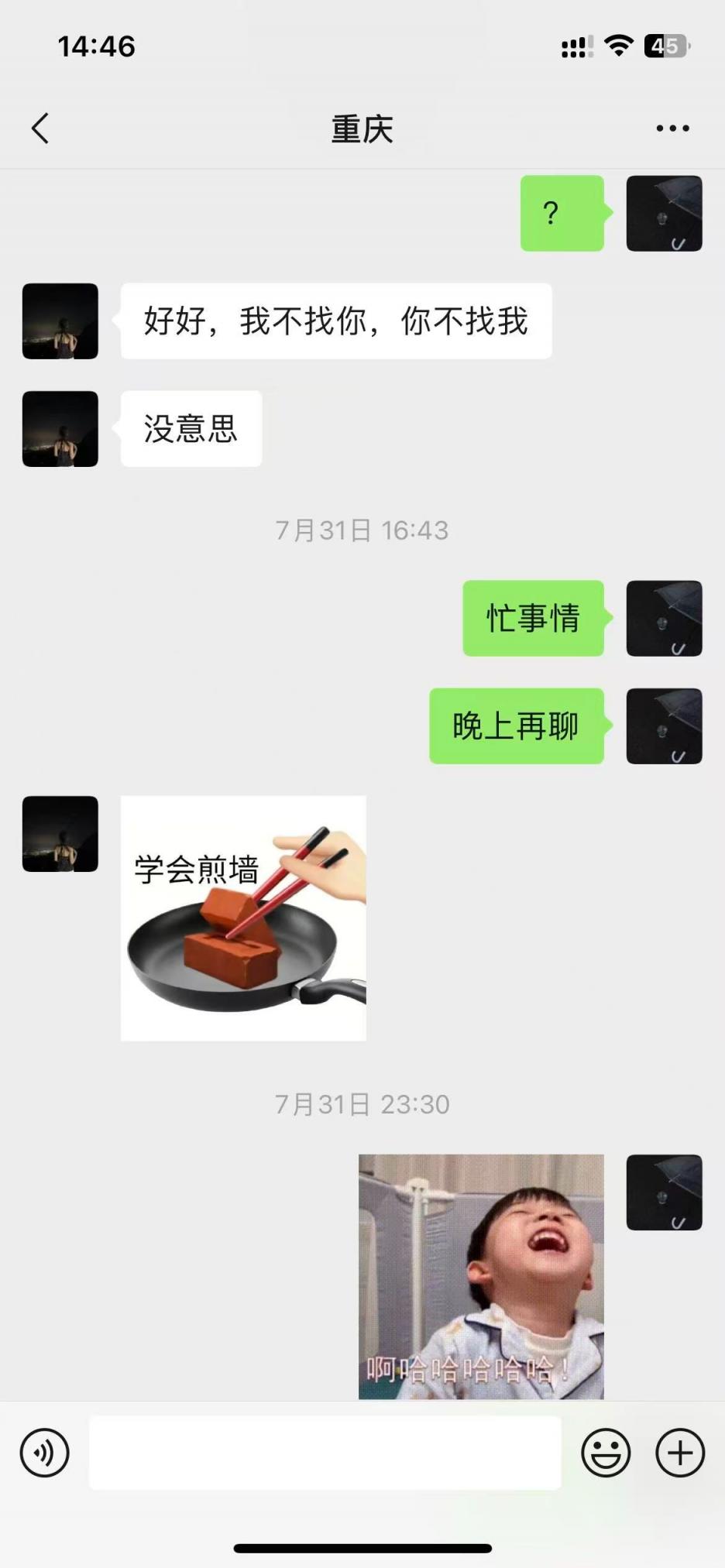Open the 学会煎墙 sticker image
The height and width of the screenshot is (1568, 725).
click(x=243, y=918)
